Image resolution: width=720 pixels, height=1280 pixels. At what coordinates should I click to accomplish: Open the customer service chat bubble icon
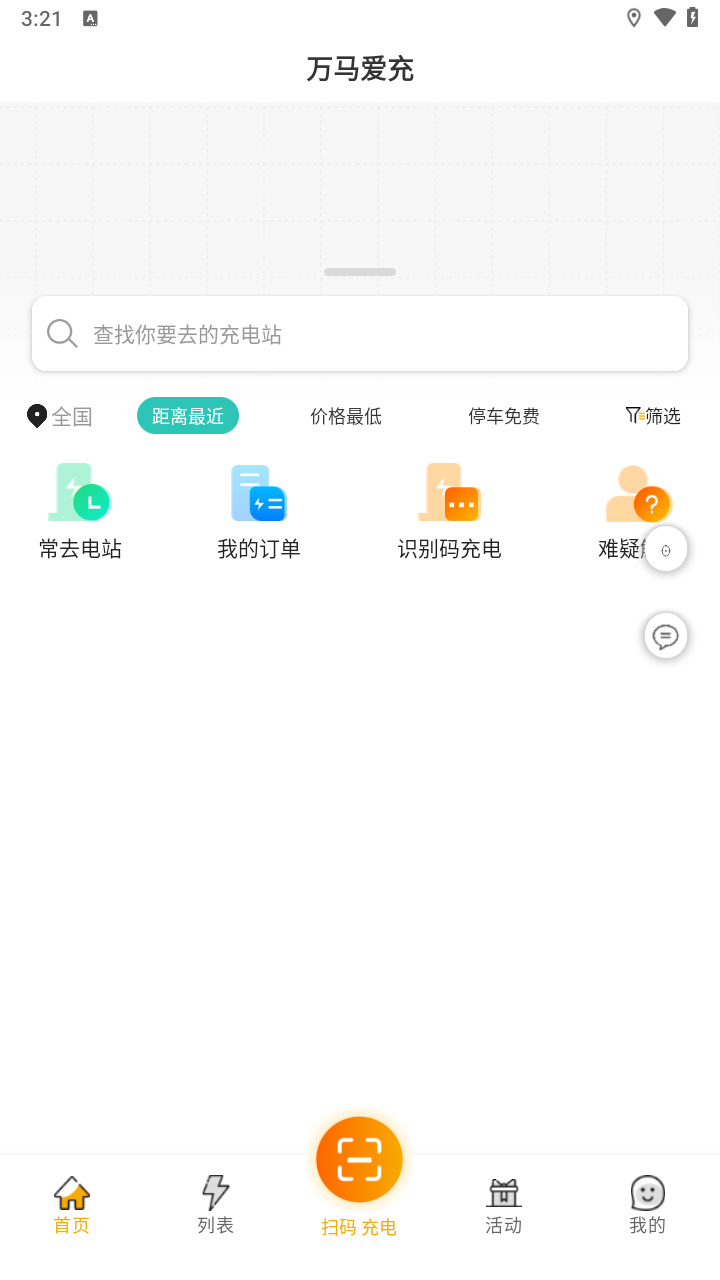[x=665, y=636]
